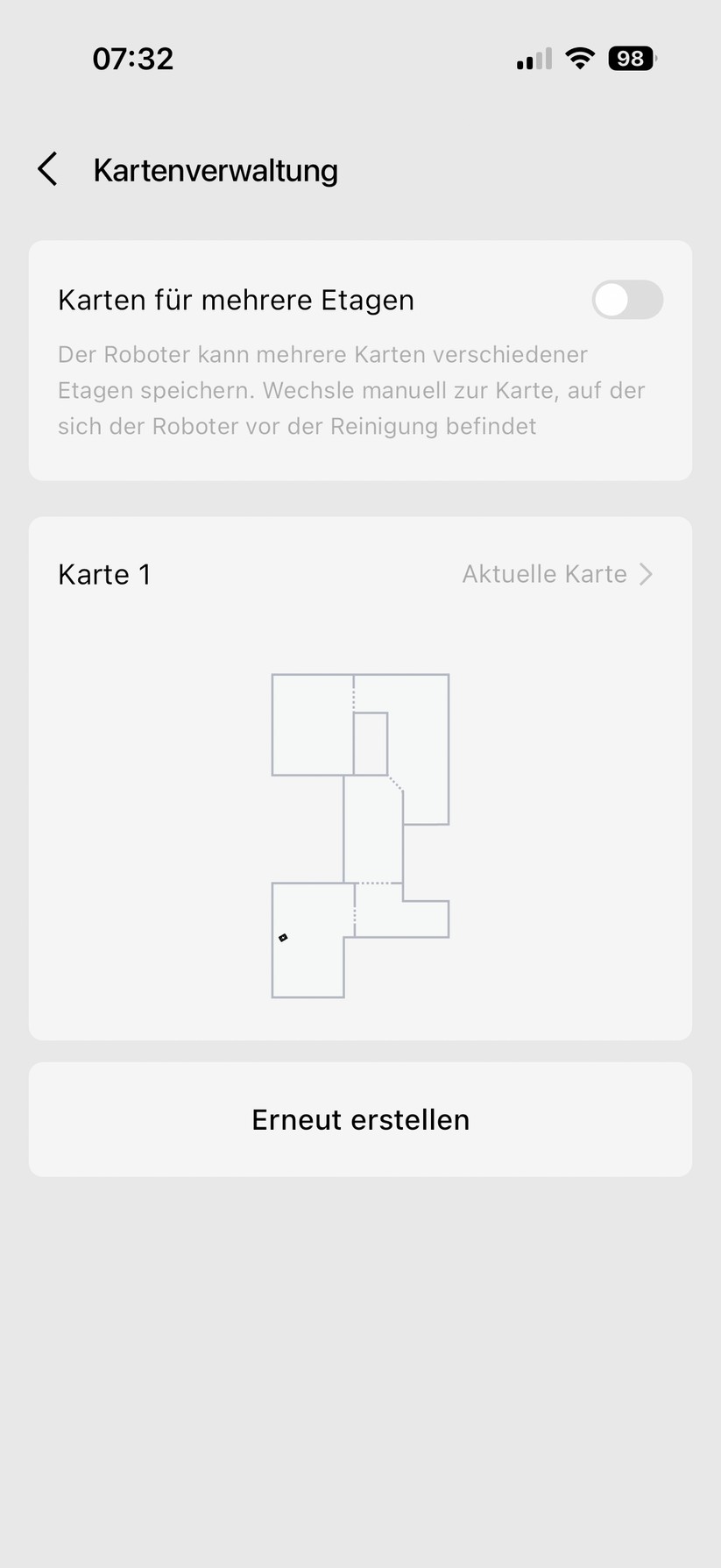
Task: Tap the map preview thumbnail
Action: click(x=360, y=833)
